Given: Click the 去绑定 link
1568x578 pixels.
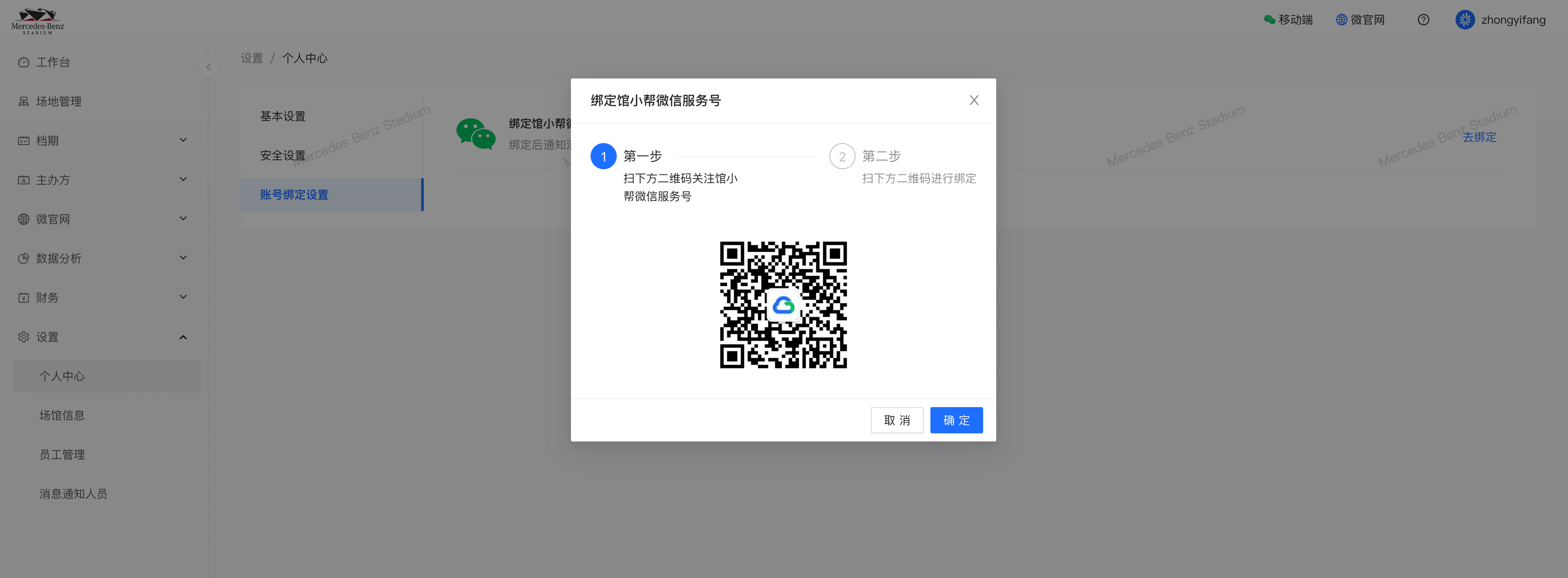Looking at the screenshot, I should coord(1478,137).
